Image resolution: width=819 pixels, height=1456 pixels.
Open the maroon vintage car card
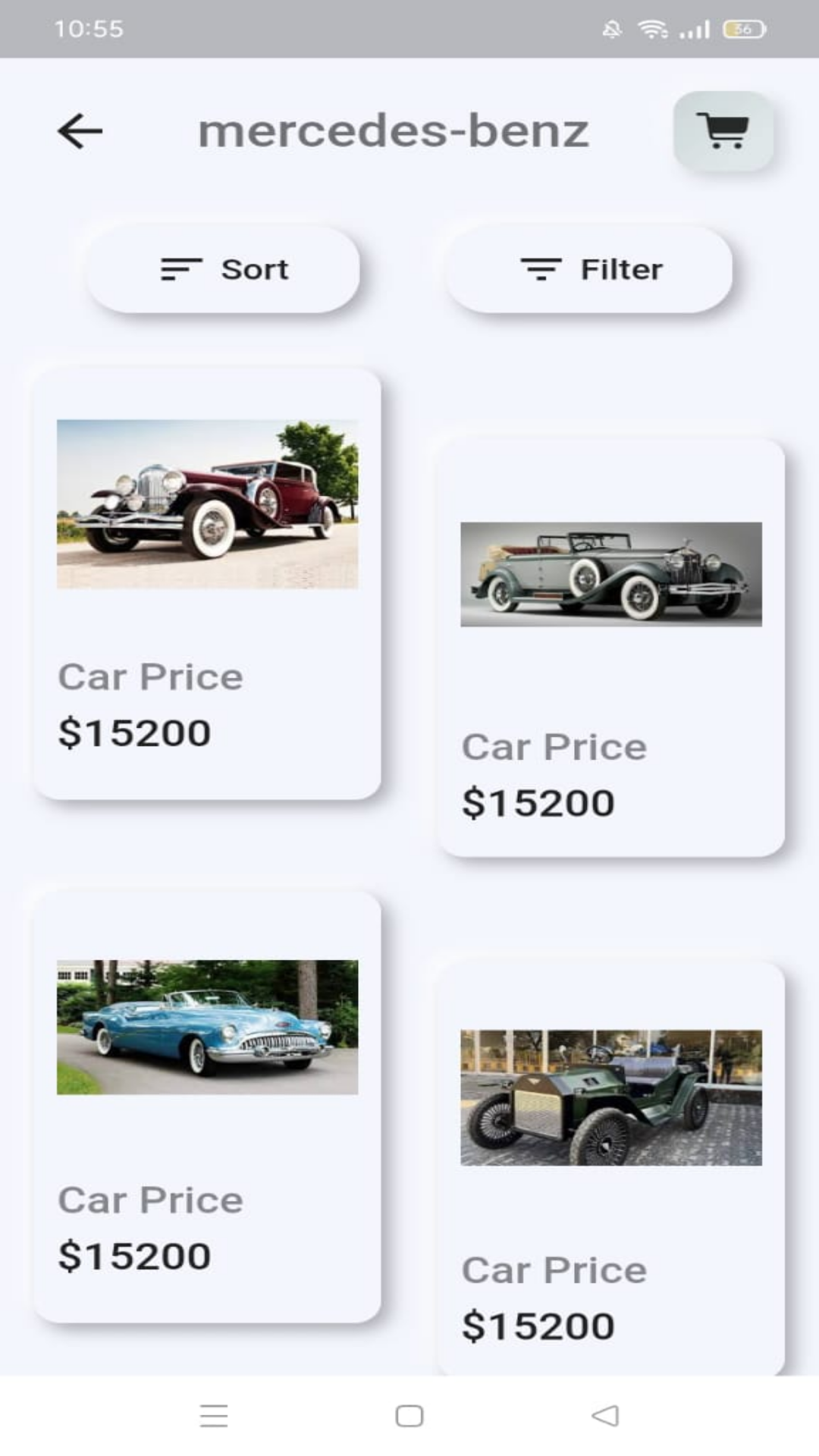(x=207, y=583)
